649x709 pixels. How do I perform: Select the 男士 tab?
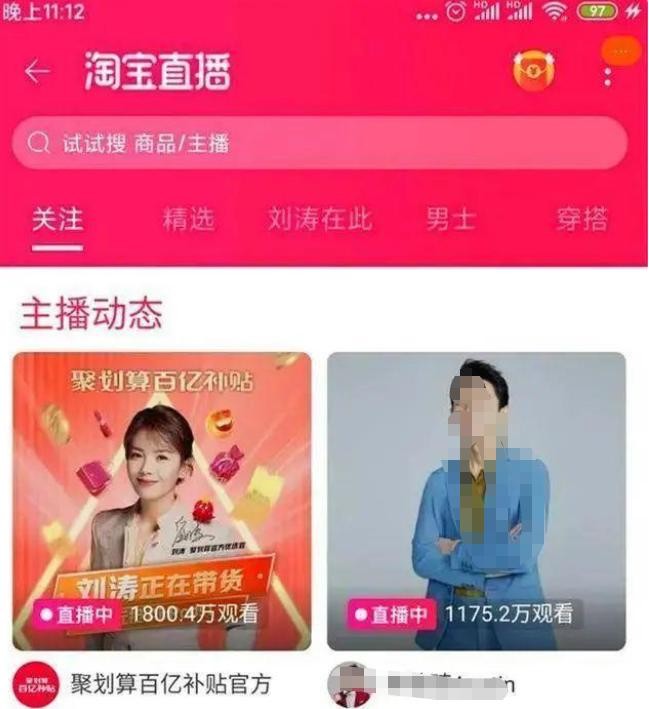(451, 219)
